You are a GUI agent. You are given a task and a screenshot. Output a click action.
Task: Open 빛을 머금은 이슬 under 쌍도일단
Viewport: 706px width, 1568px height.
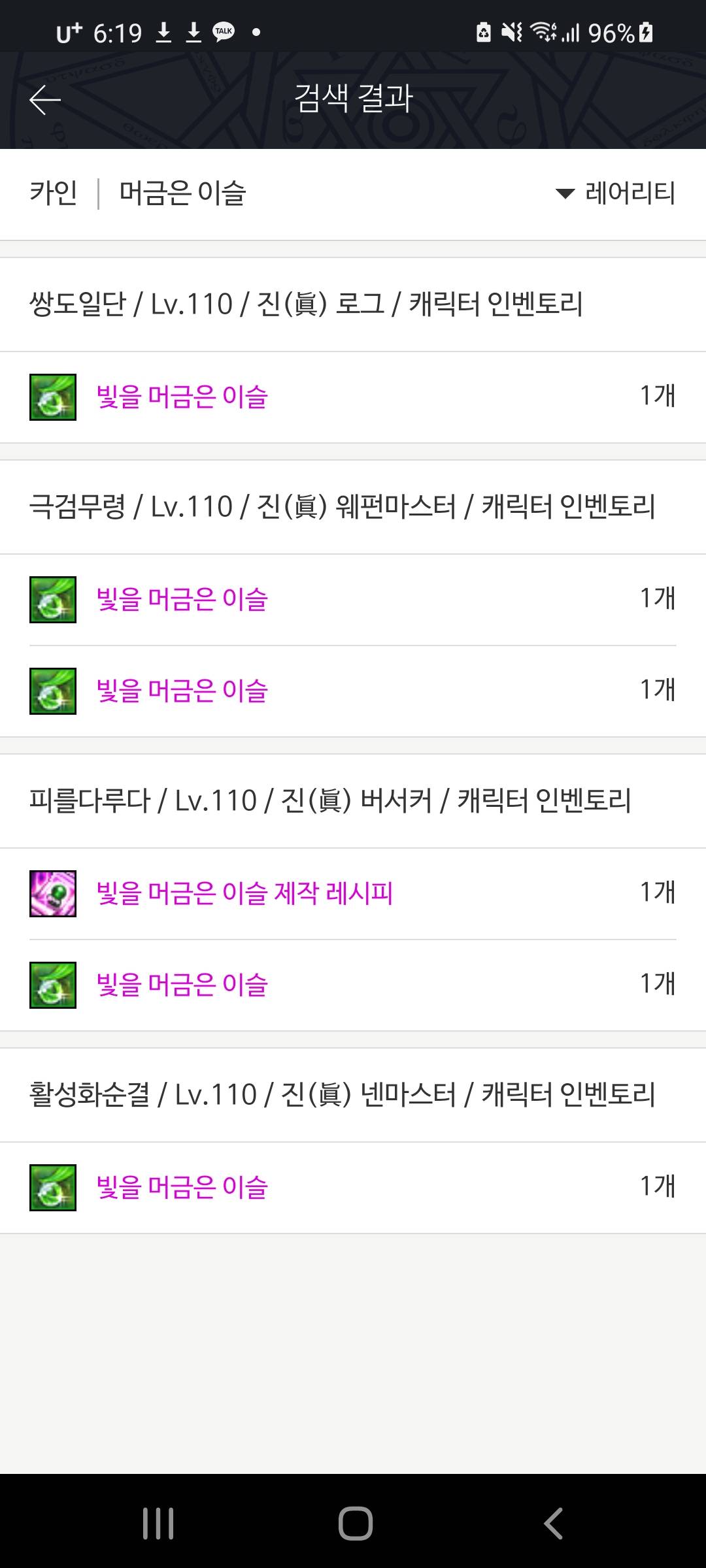[182, 397]
